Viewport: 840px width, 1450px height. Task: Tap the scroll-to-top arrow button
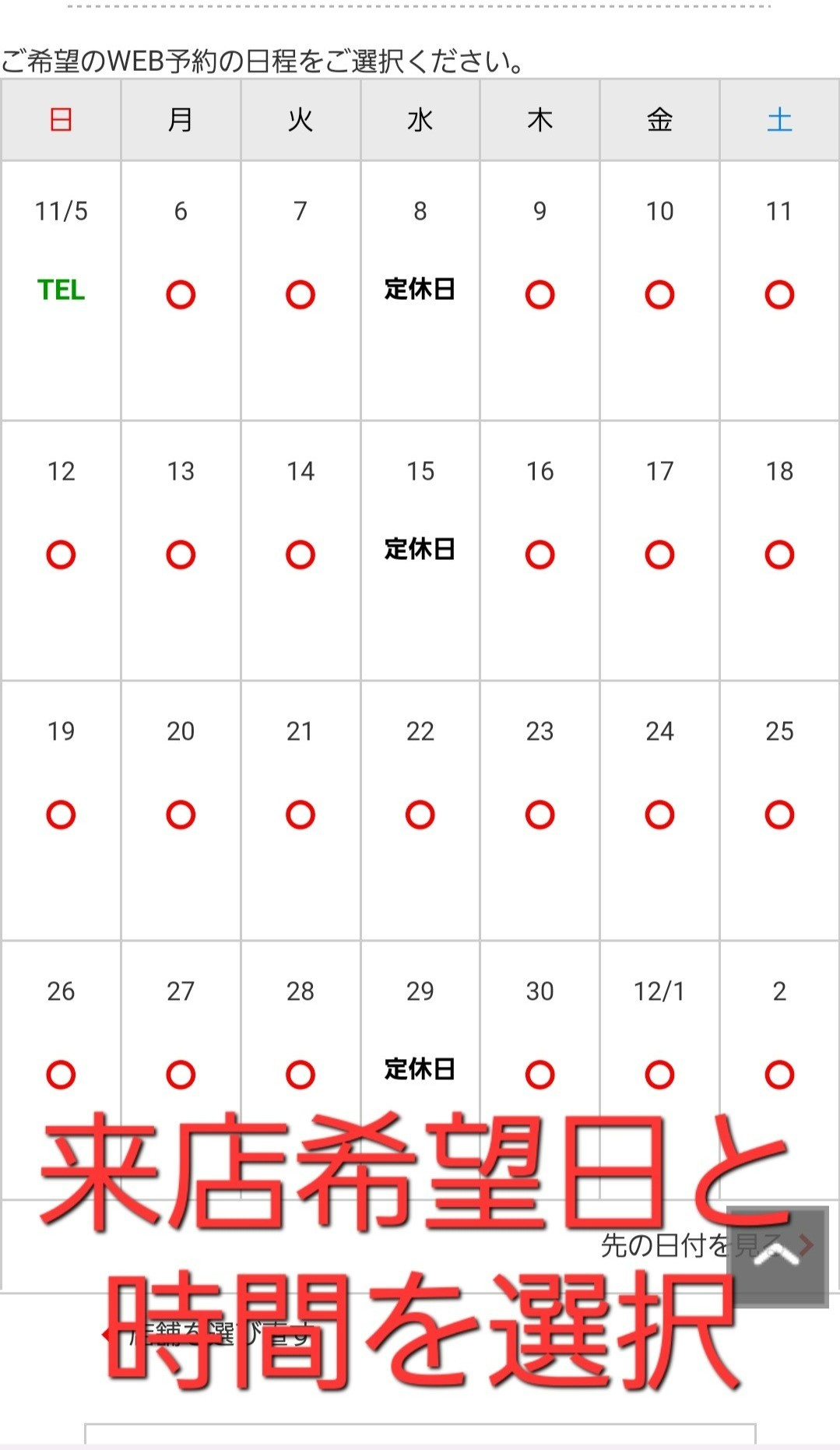pyautogui.click(x=776, y=1255)
